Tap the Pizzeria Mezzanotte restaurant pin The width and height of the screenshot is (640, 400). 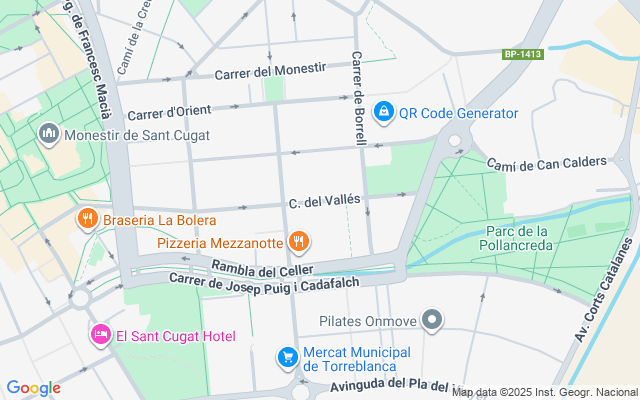[x=297, y=241]
